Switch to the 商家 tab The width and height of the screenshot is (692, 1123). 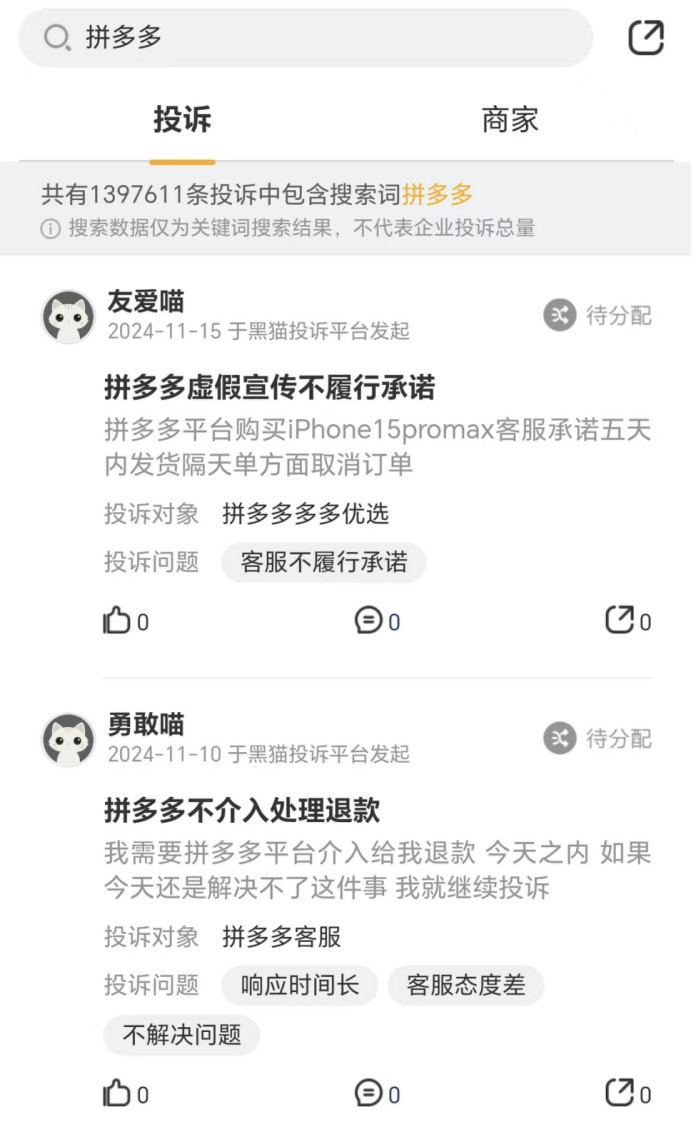tap(510, 120)
